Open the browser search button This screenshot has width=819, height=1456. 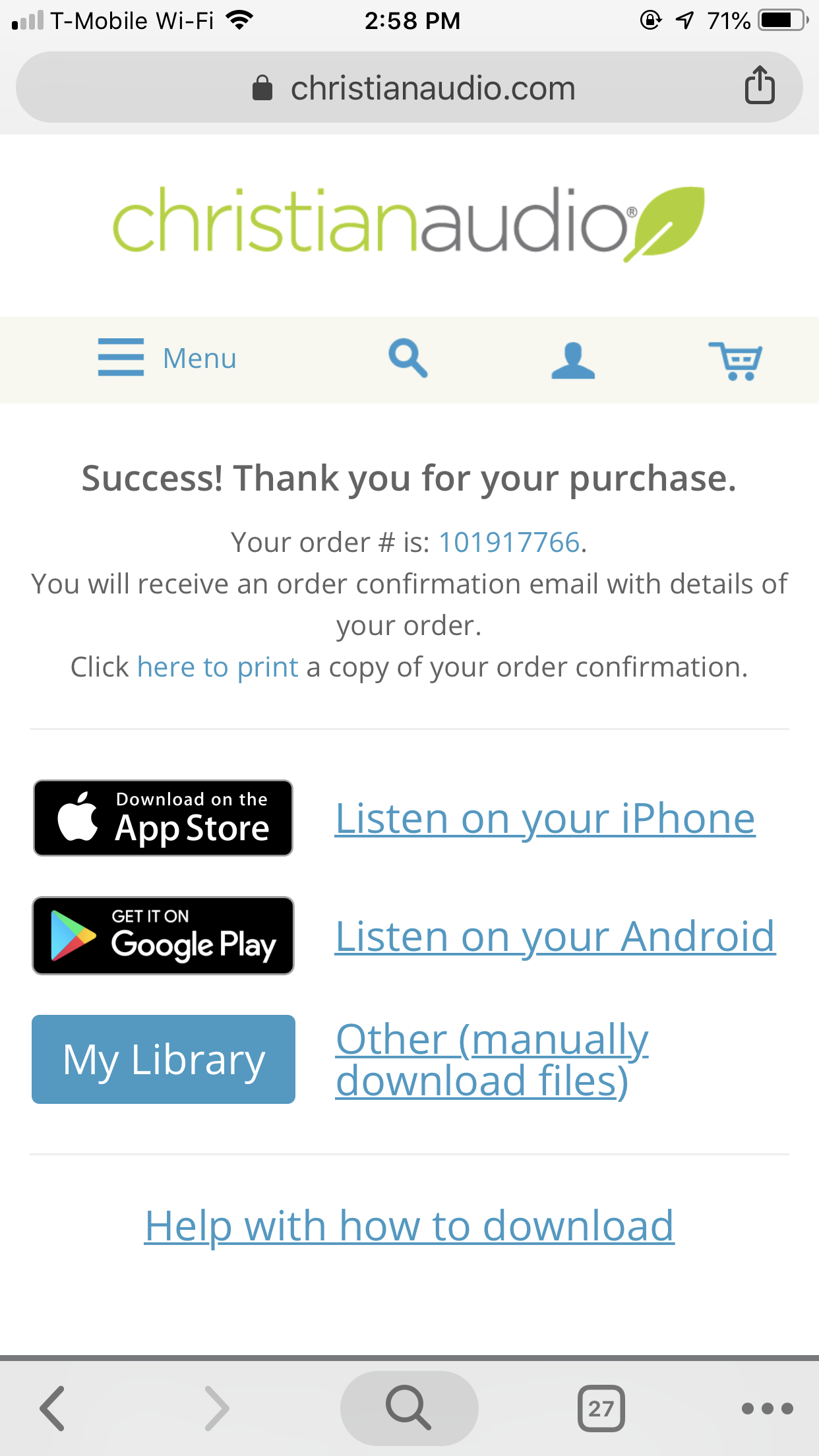pyautogui.click(x=409, y=1408)
